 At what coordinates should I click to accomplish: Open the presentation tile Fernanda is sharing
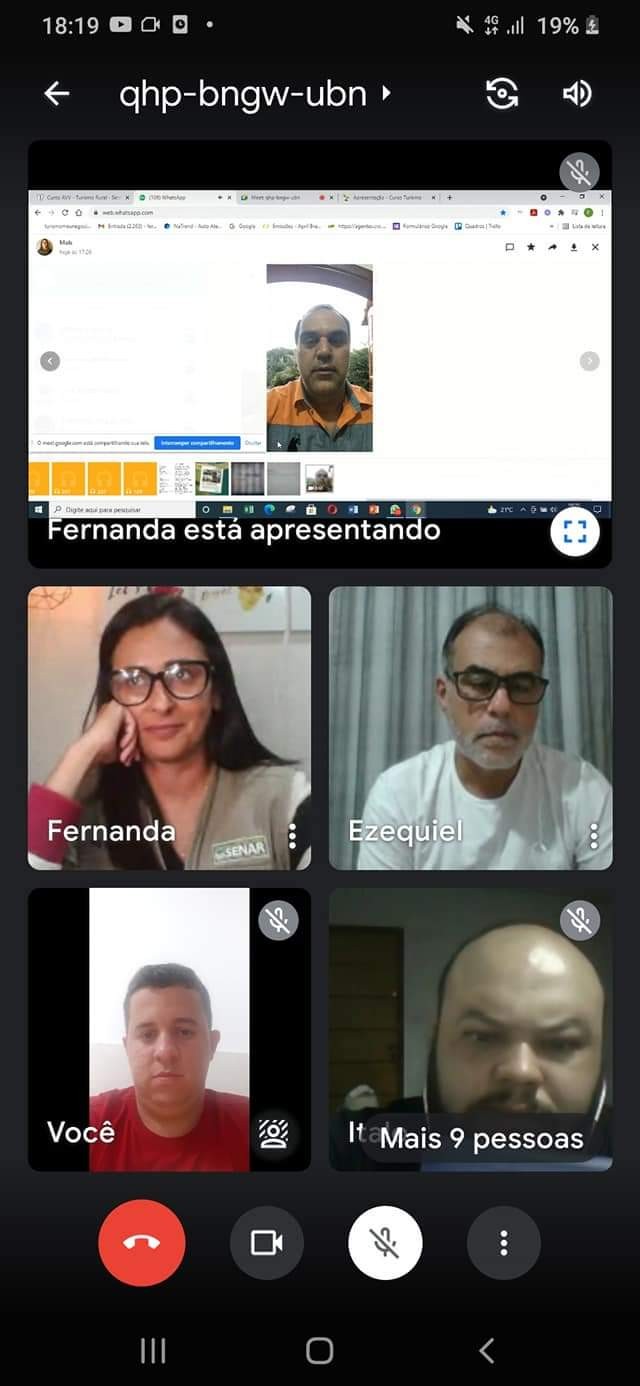(x=320, y=354)
